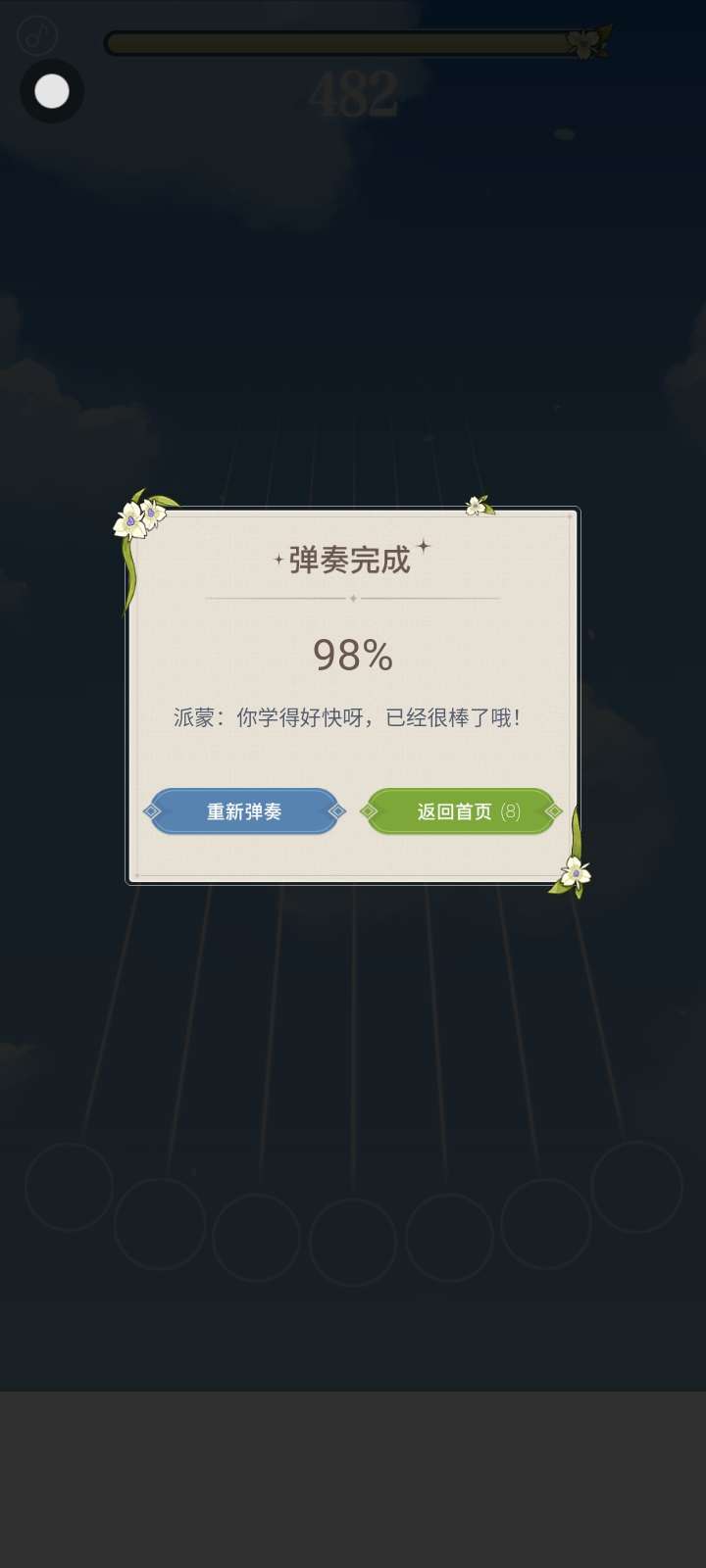Tap 返回首页 to return home
This screenshot has width=706, height=1568.
tap(460, 811)
